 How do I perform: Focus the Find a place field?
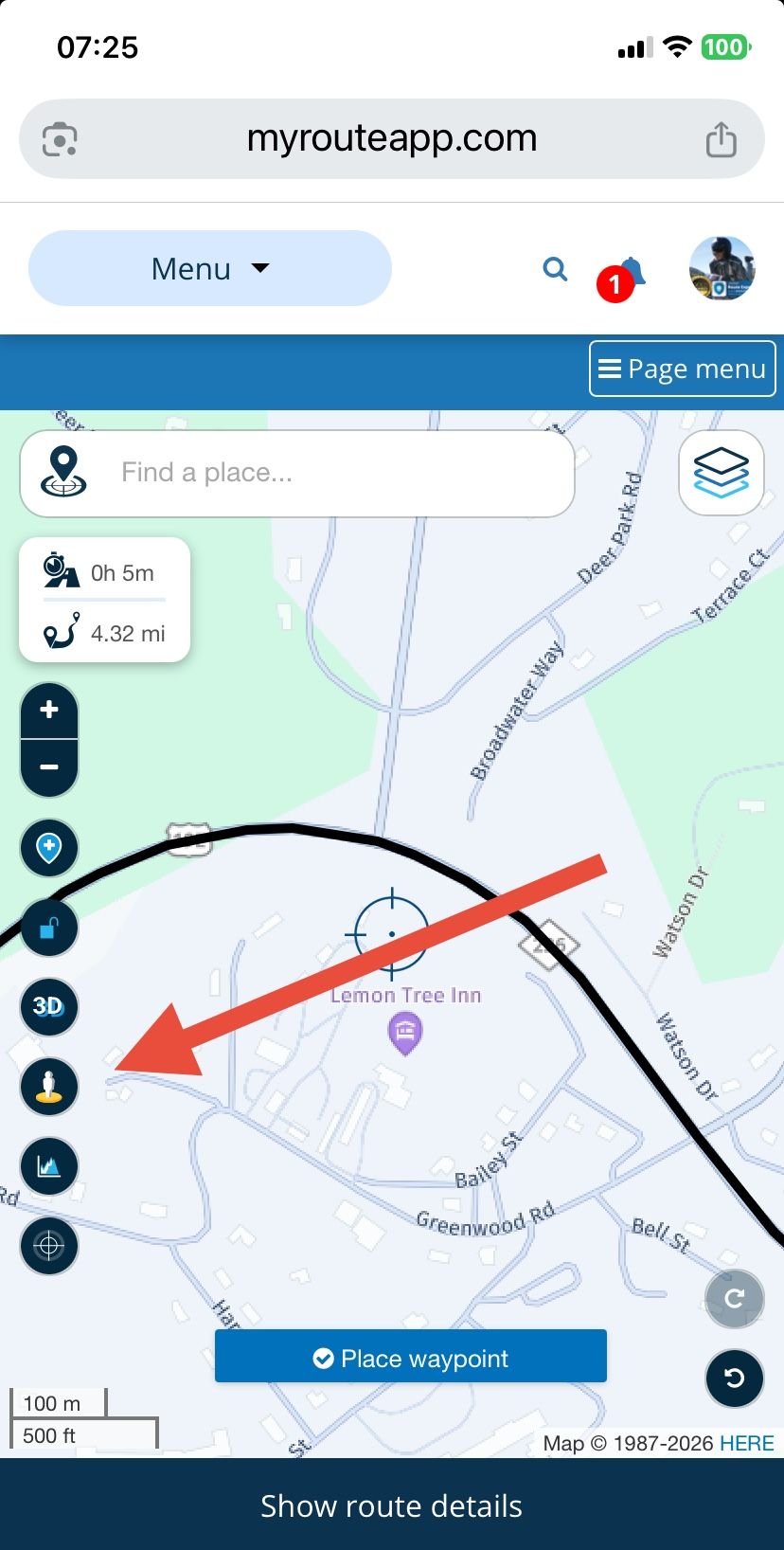pyautogui.click(x=297, y=474)
